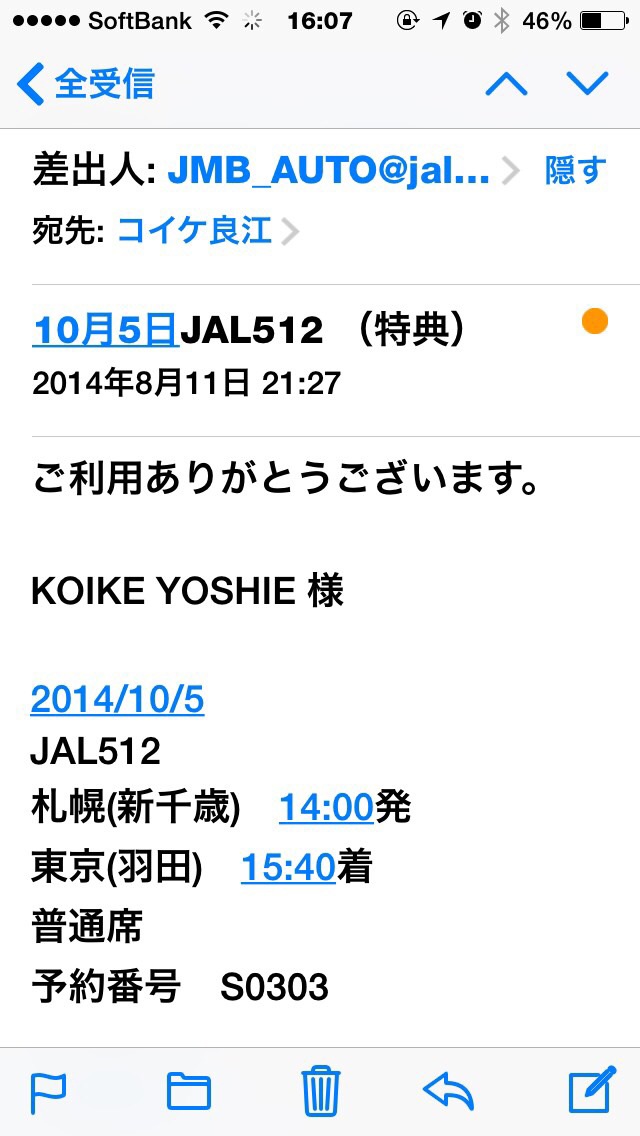Delete this email with trash icon
The height and width of the screenshot is (1136, 640).
(x=320, y=1091)
